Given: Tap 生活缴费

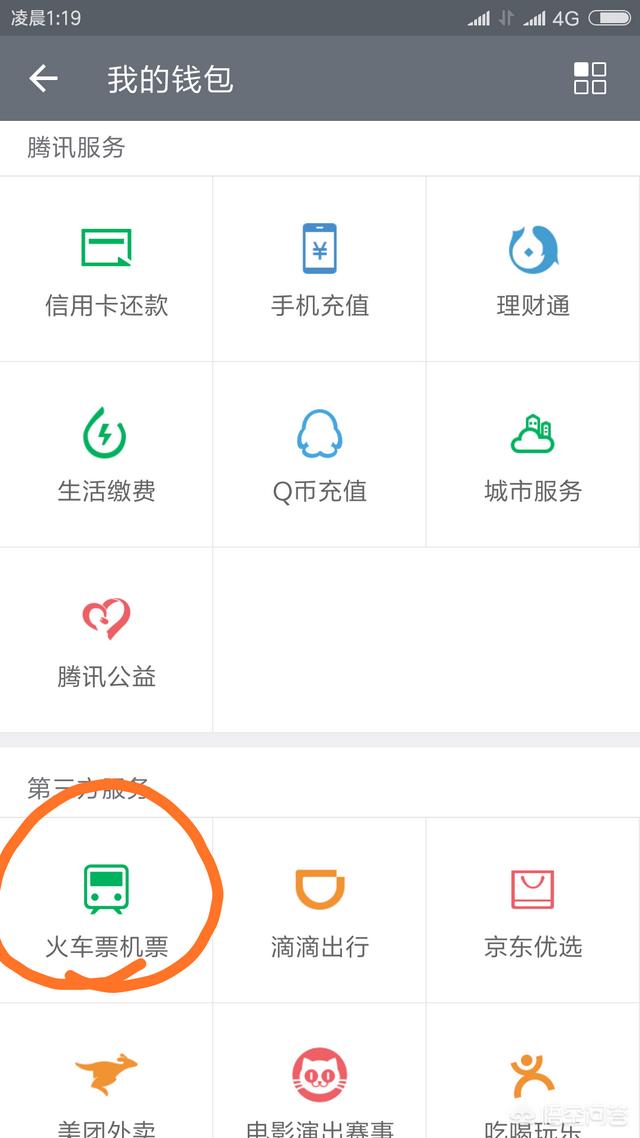Looking at the screenshot, I should (x=106, y=455).
